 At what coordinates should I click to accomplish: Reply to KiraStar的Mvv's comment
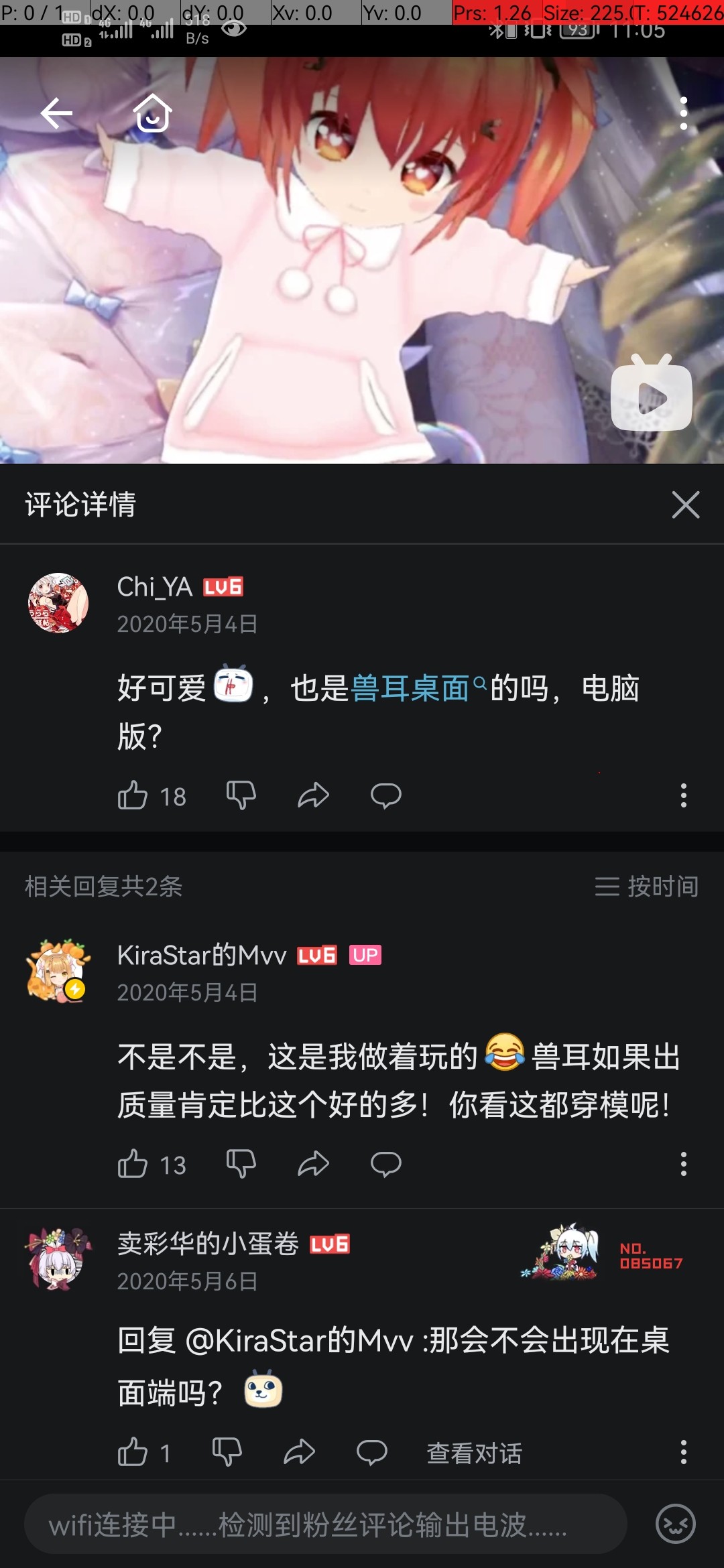coord(386,1164)
